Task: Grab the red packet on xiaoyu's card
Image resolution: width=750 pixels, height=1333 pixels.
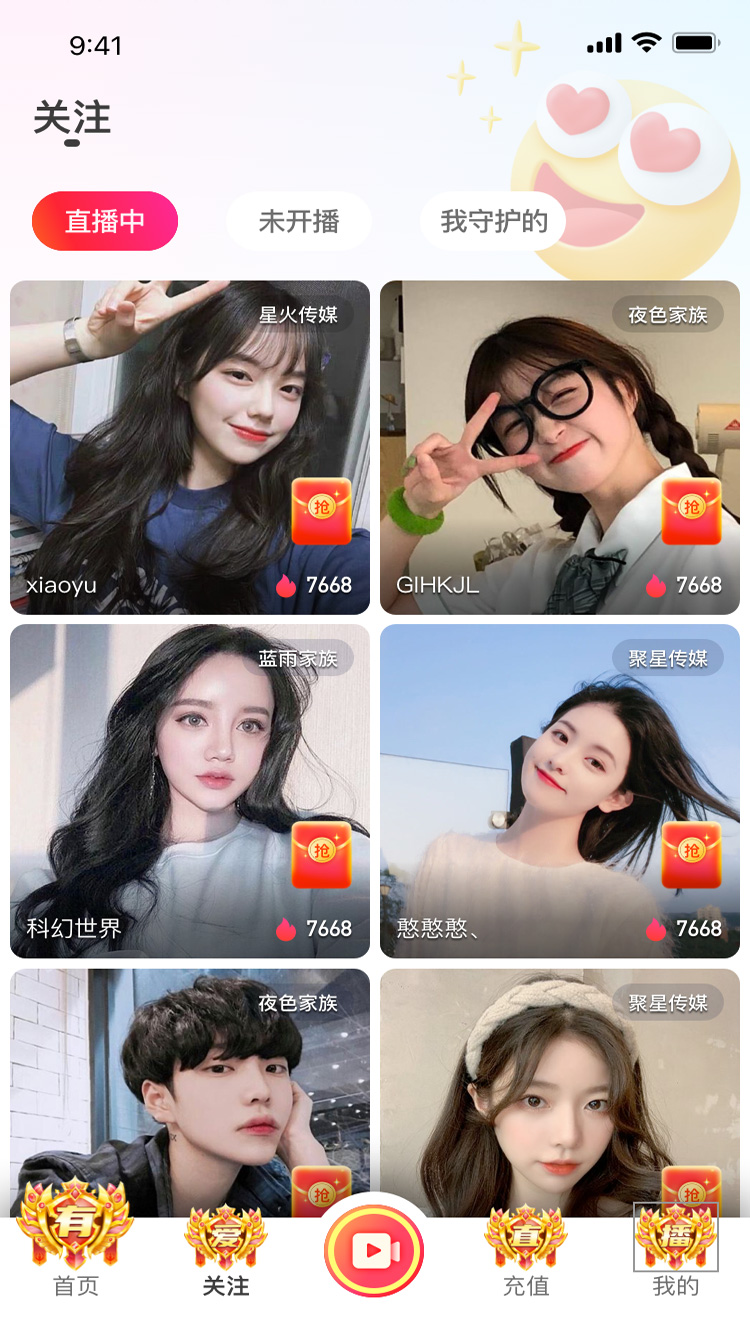Action: pos(321,511)
